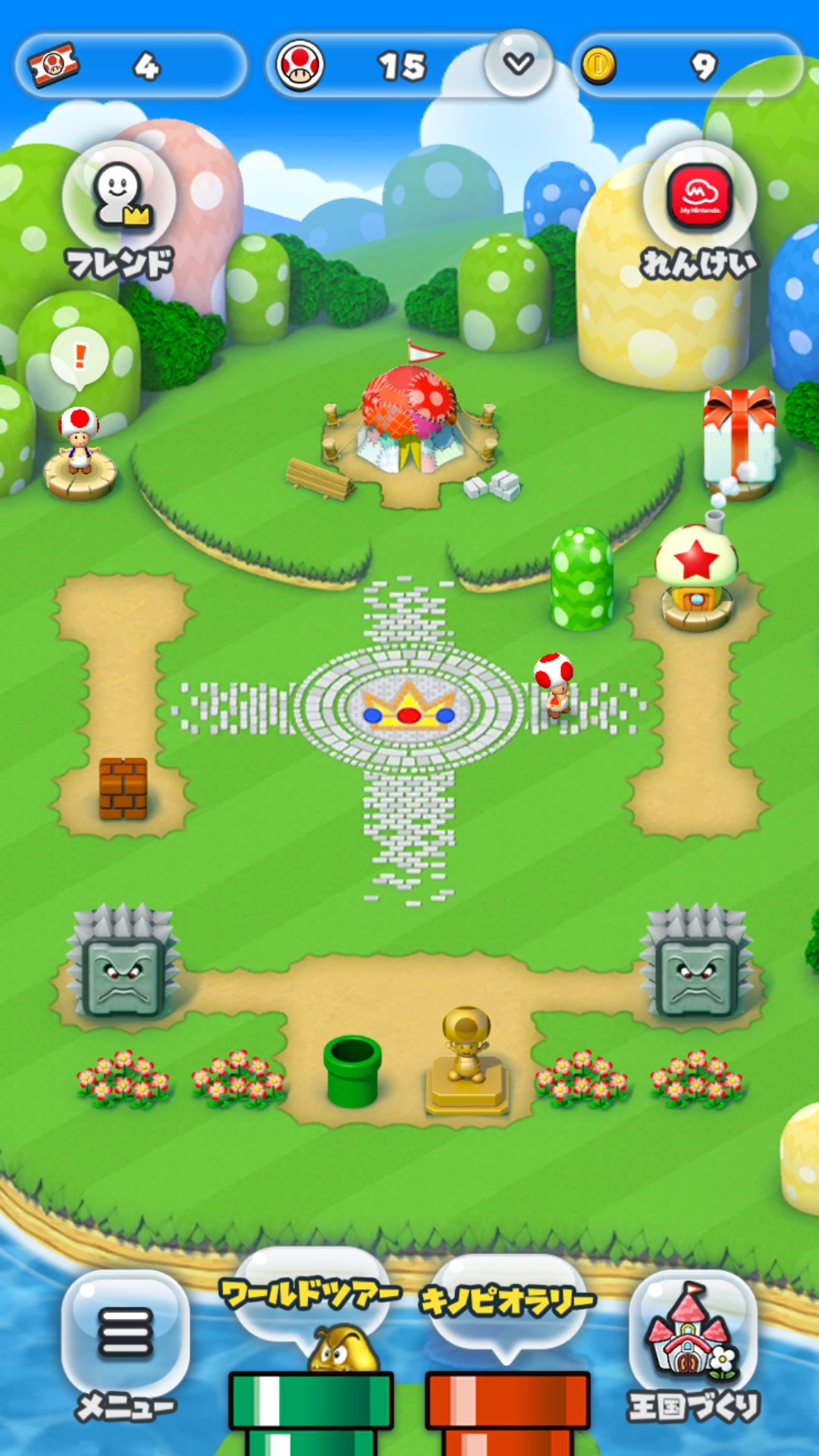Expand the Toad count dropdown arrow
The height and width of the screenshot is (1456, 819).
(519, 64)
